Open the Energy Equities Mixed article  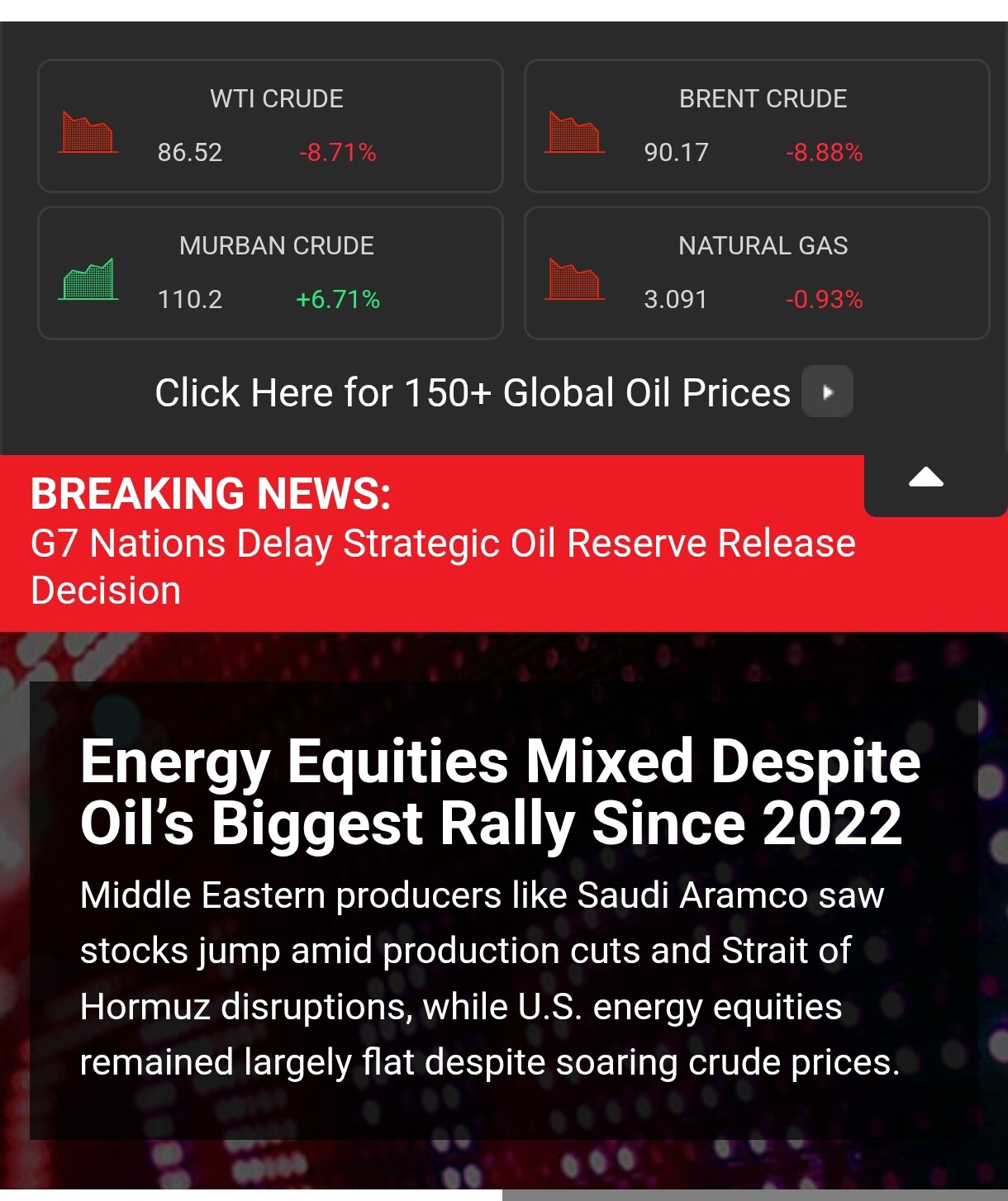500,792
